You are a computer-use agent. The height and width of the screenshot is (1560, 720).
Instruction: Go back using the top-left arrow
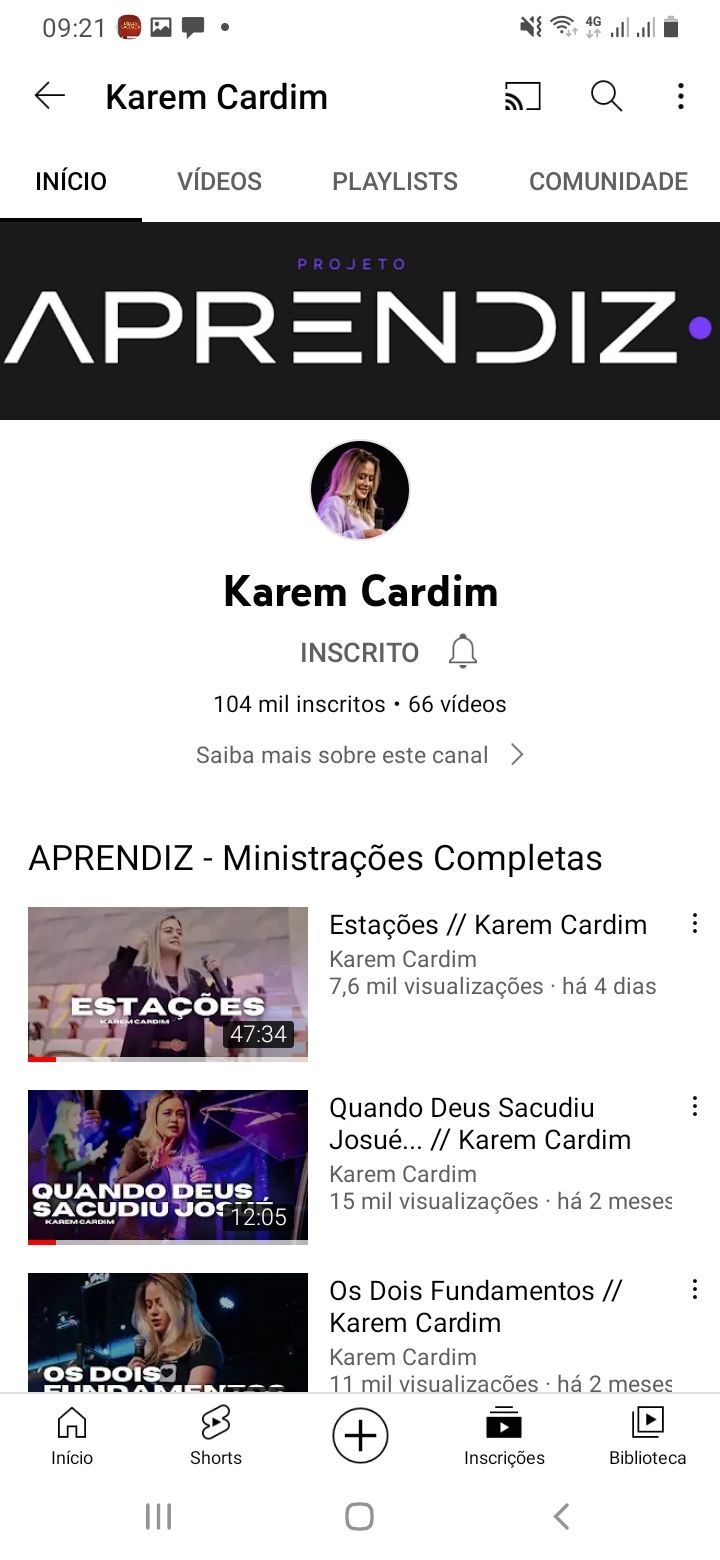(x=49, y=96)
